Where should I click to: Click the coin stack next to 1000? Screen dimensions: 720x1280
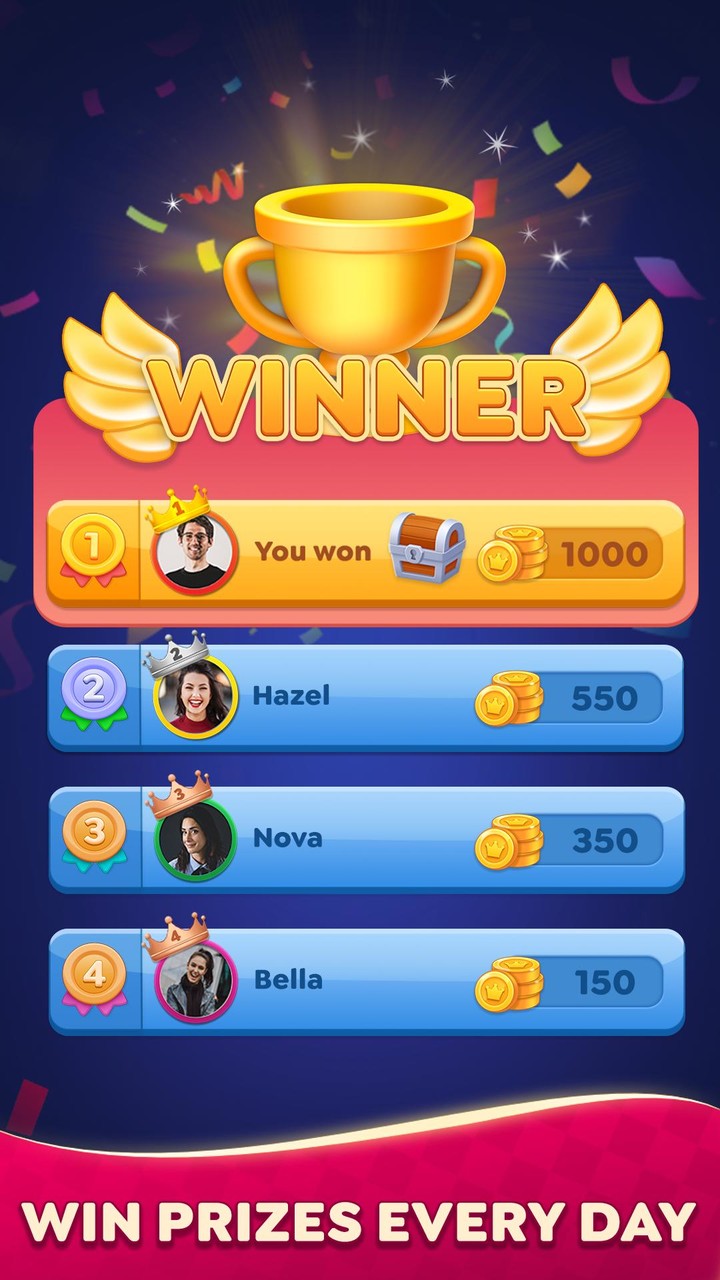(x=512, y=550)
